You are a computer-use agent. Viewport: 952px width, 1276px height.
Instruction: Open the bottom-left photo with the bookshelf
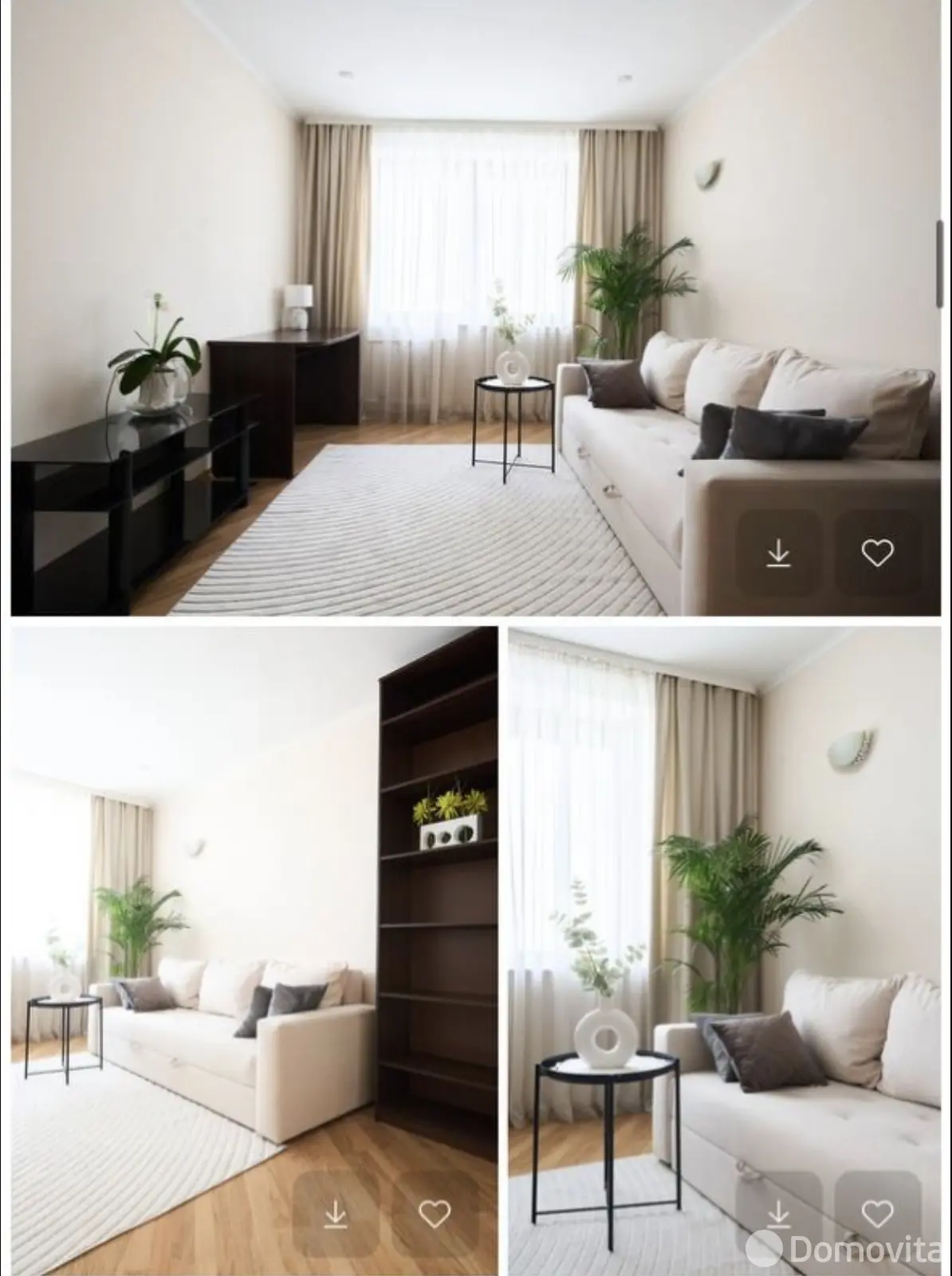pos(239,917)
